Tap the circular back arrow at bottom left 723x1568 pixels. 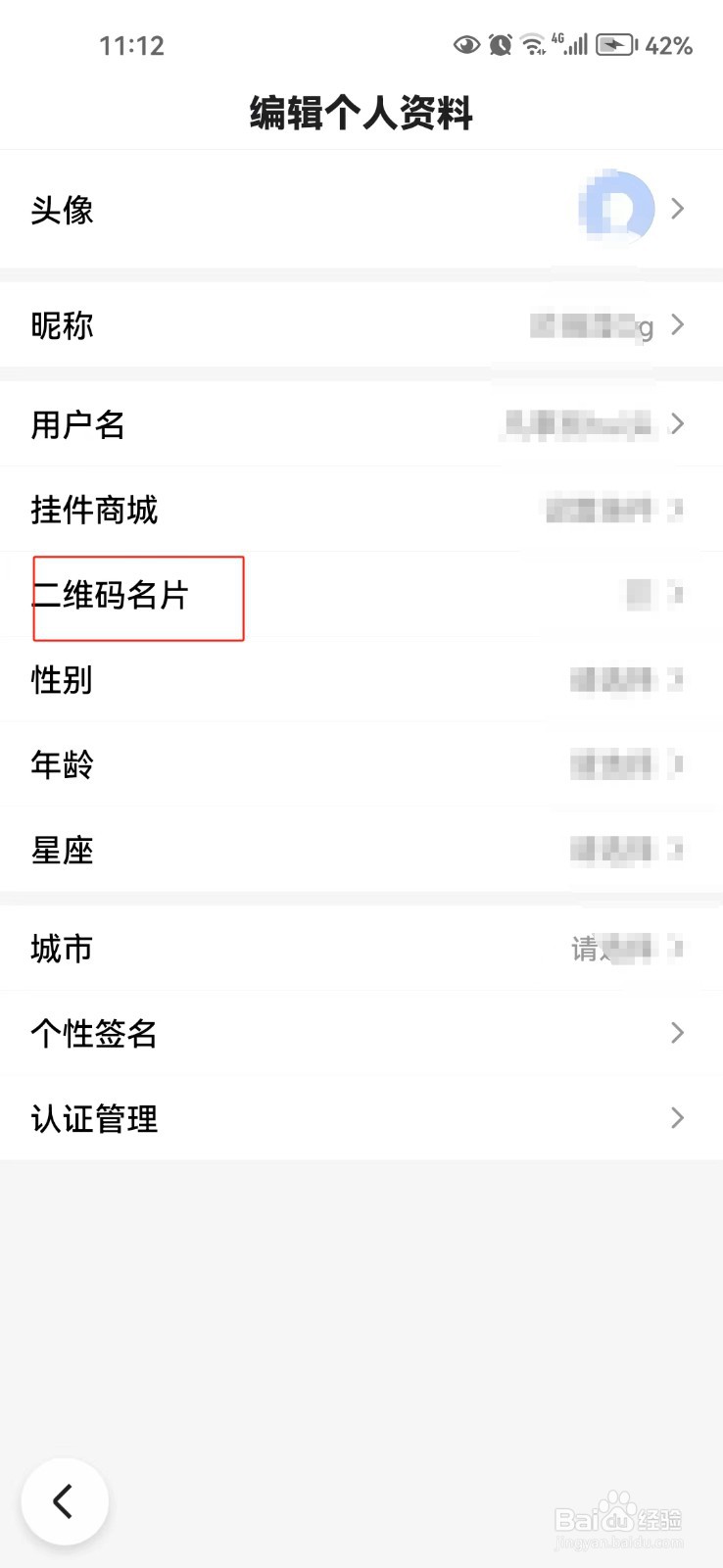(65, 1500)
